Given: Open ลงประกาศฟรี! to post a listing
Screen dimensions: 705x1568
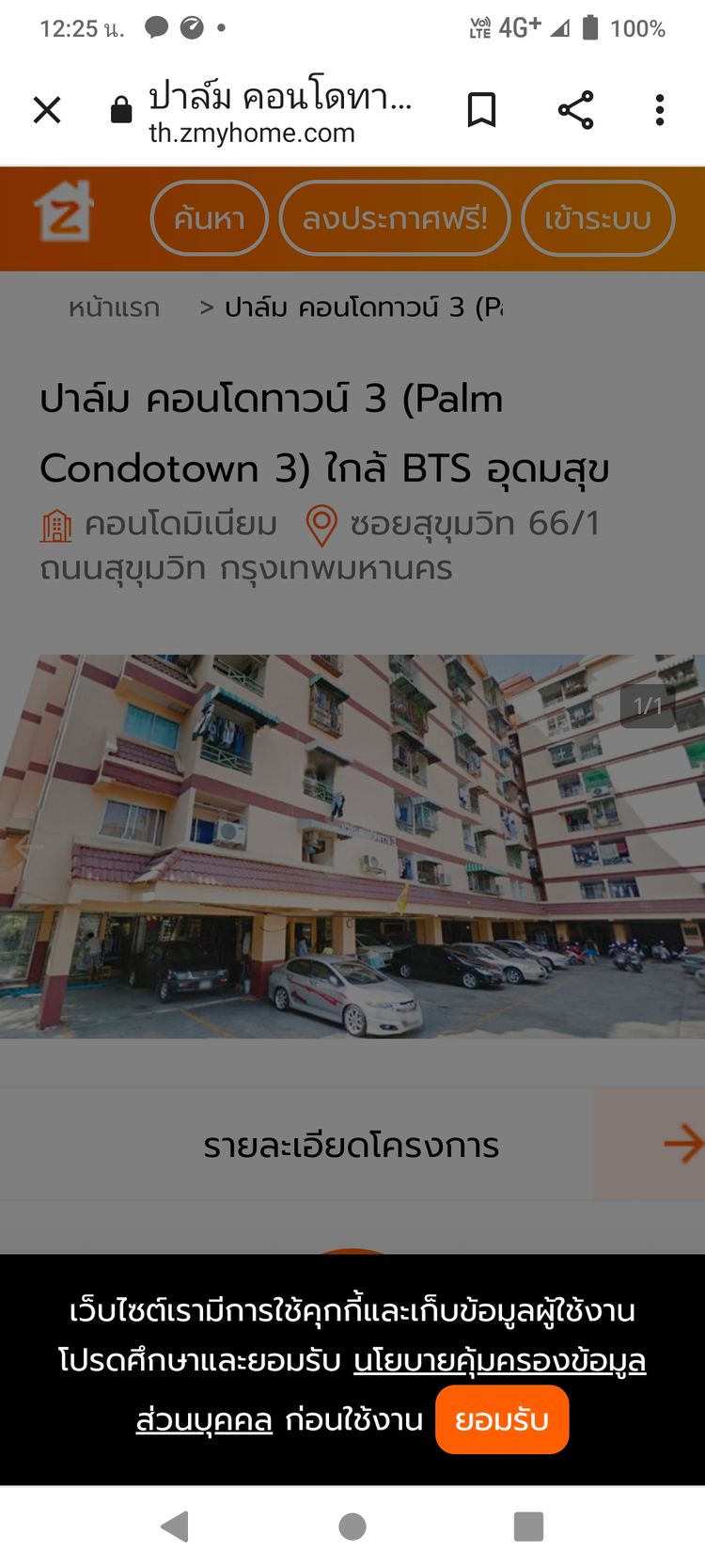Looking at the screenshot, I should (395, 218).
